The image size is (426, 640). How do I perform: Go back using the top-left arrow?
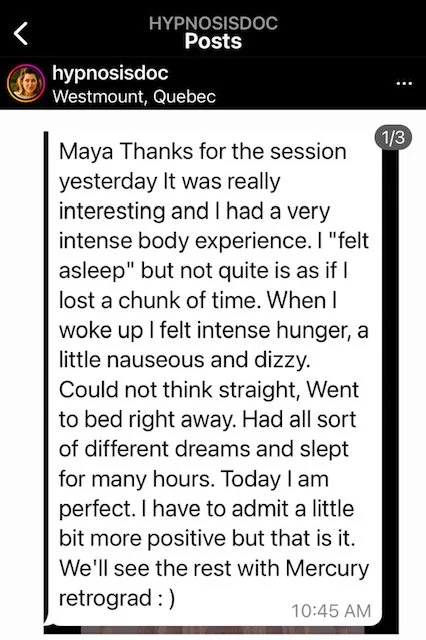pyautogui.click(x=21, y=33)
